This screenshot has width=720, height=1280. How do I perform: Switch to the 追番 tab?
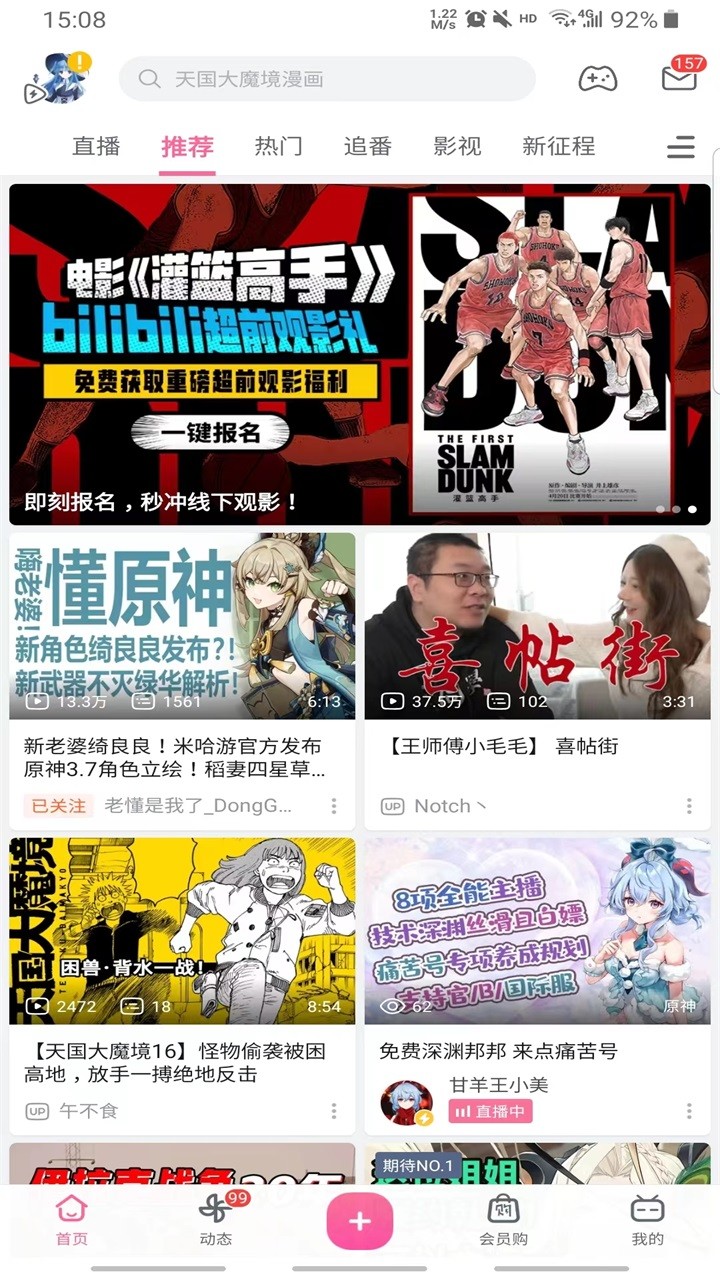click(369, 146)
